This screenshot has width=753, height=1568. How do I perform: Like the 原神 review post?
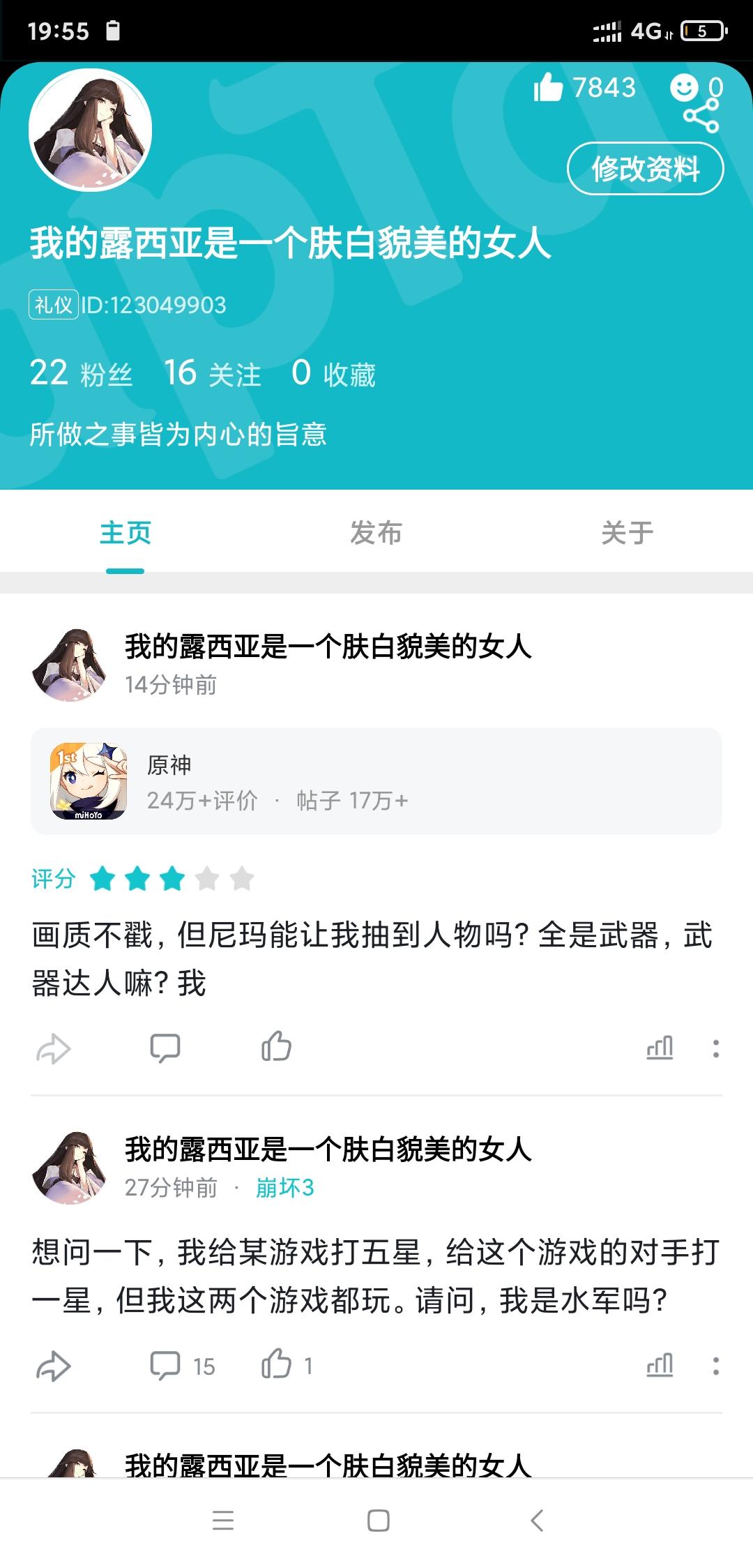(x=276, y=1047)
